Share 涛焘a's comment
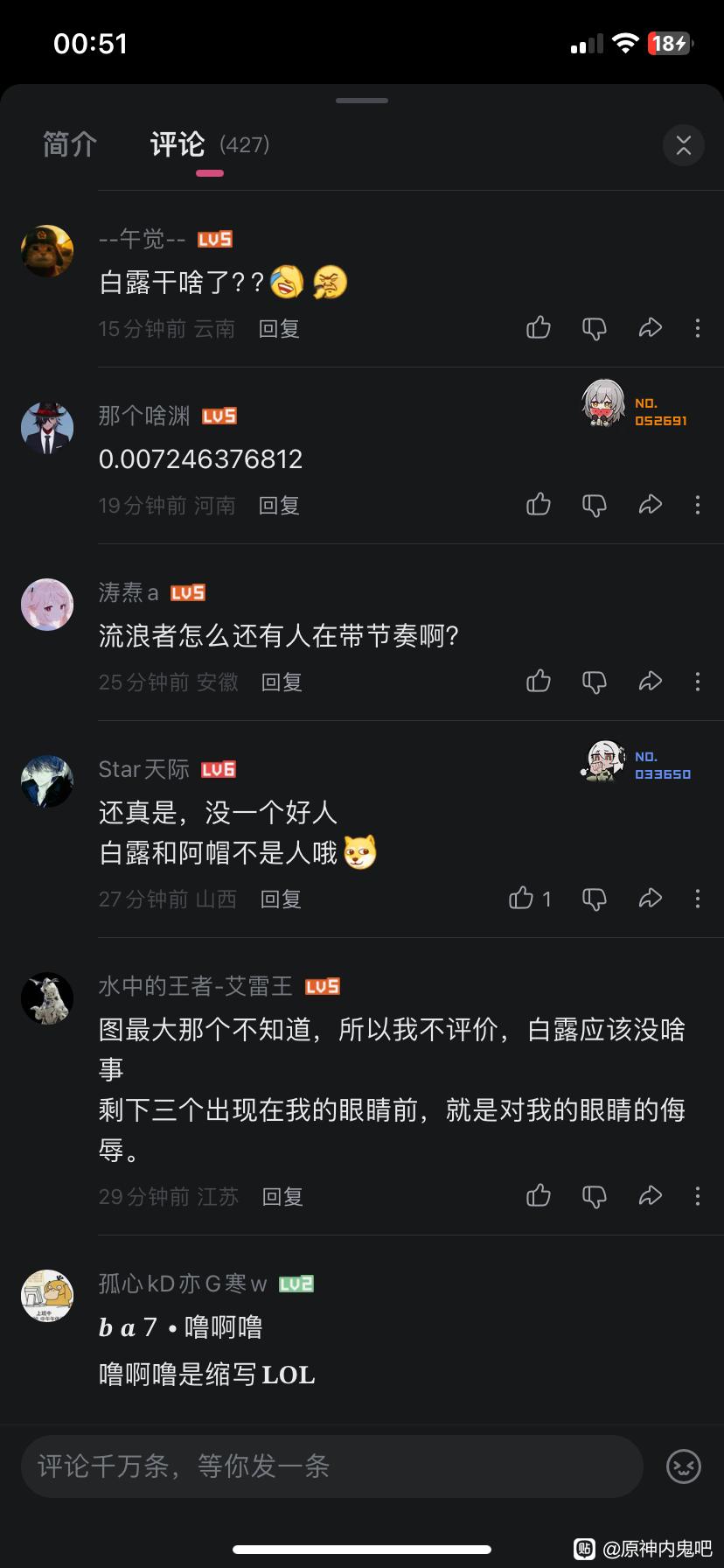 (x=650, y=682)
